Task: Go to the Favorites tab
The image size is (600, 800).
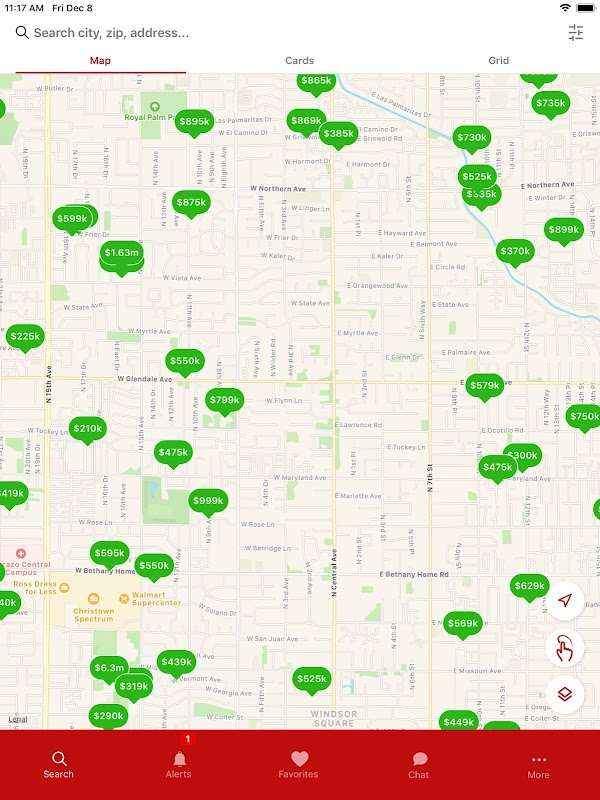Action: tap(298, 763)
